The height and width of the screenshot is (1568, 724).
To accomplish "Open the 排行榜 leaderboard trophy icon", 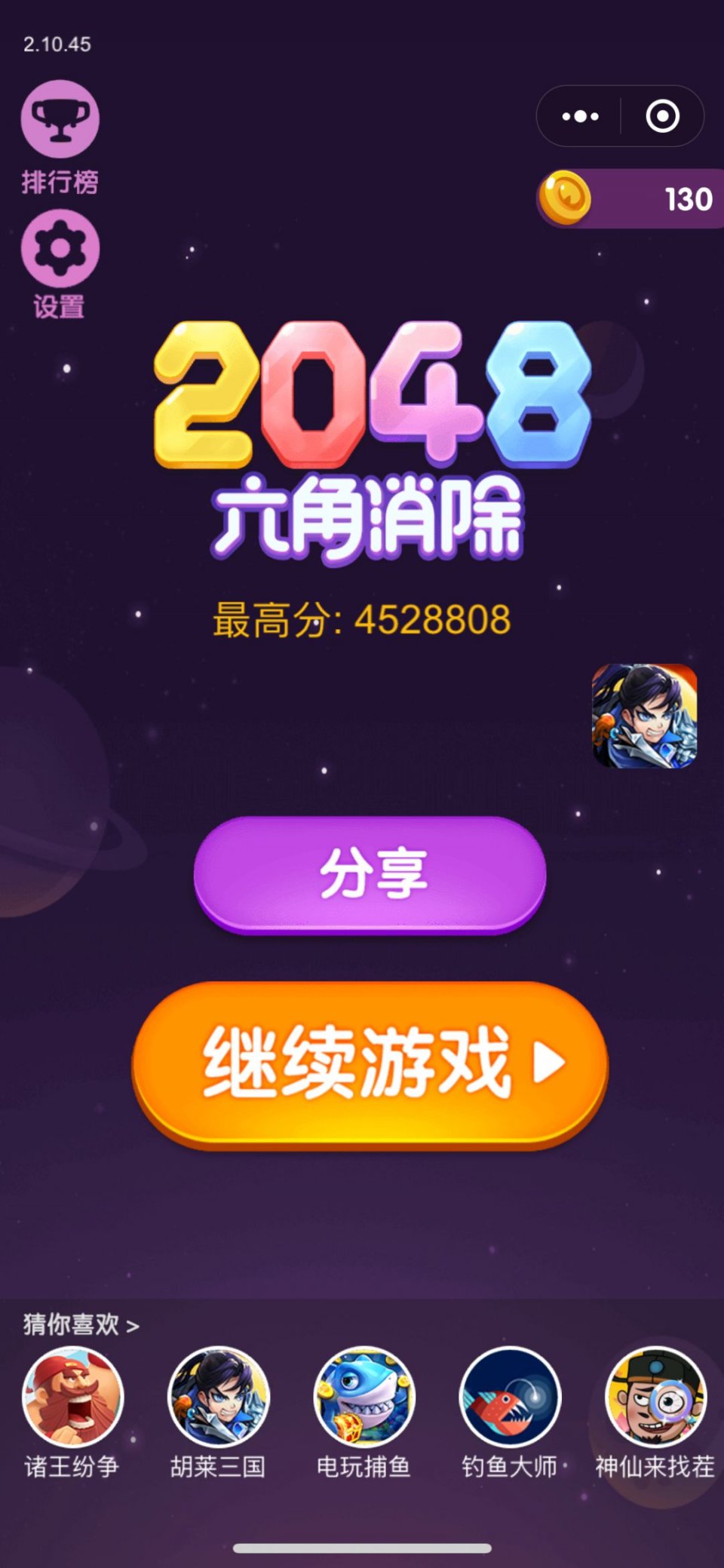I will point(60,119).
